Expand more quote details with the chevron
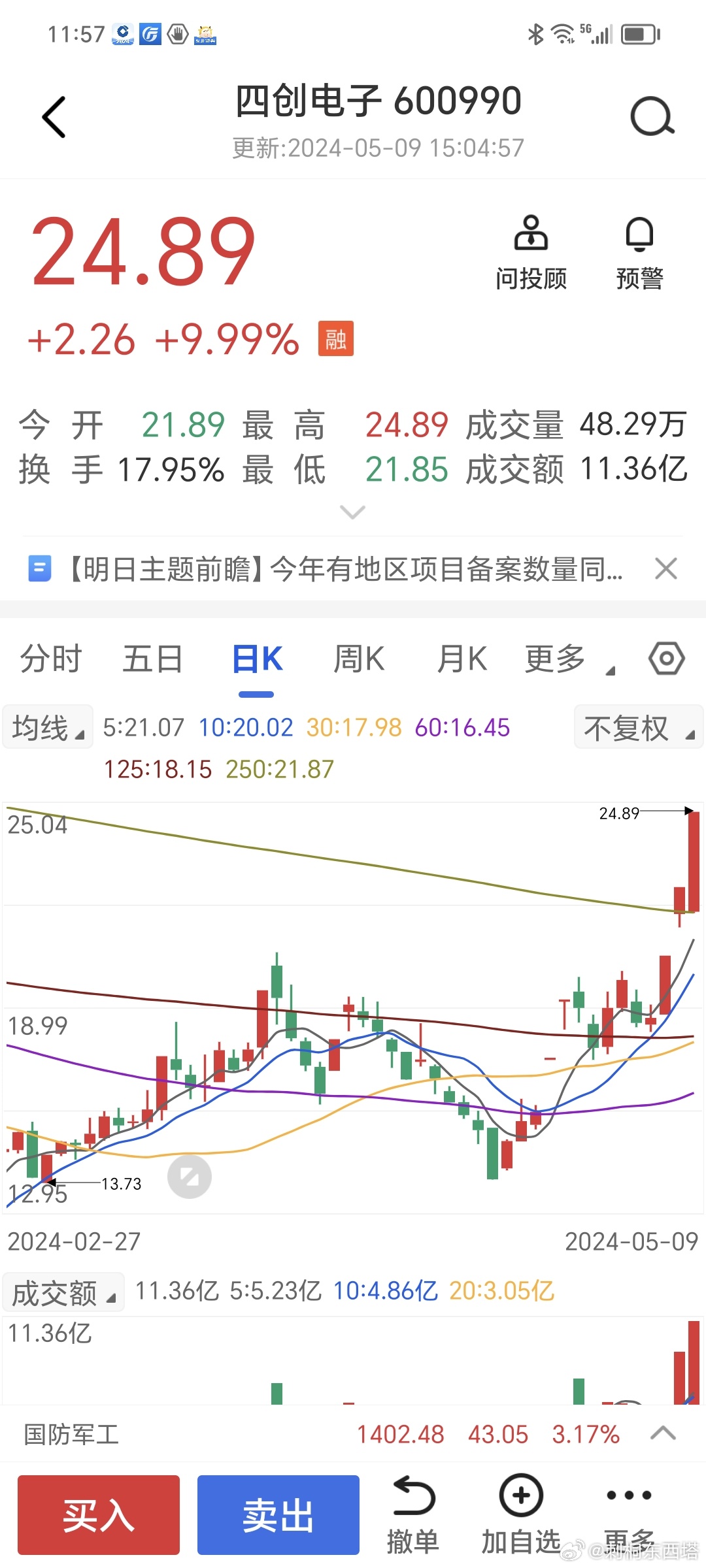The width and height of the screenshot is (706, 1568). [353, 513]
